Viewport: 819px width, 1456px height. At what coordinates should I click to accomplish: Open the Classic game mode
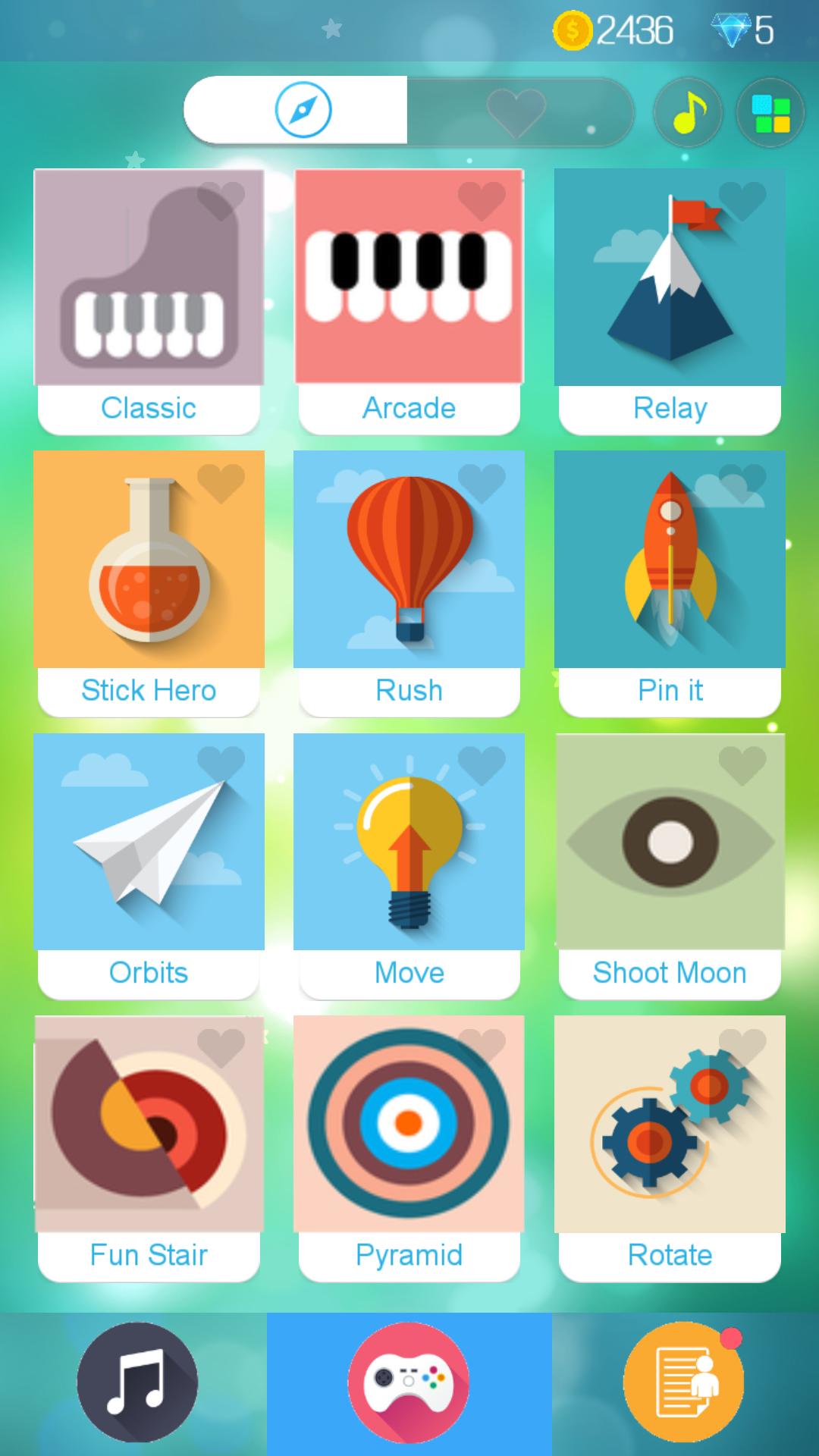click(149, 281)
